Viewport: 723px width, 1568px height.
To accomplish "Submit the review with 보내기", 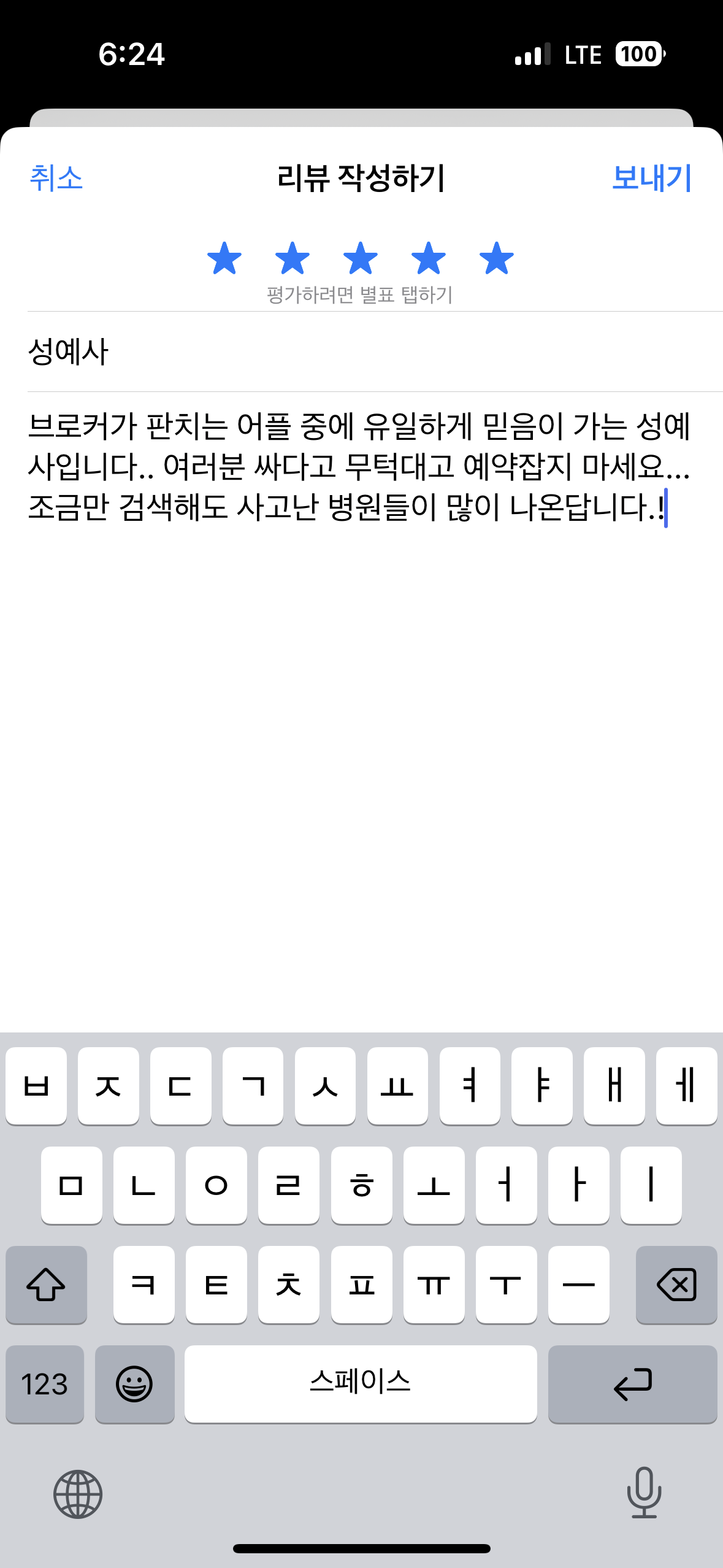I will (x=652, y=179).
